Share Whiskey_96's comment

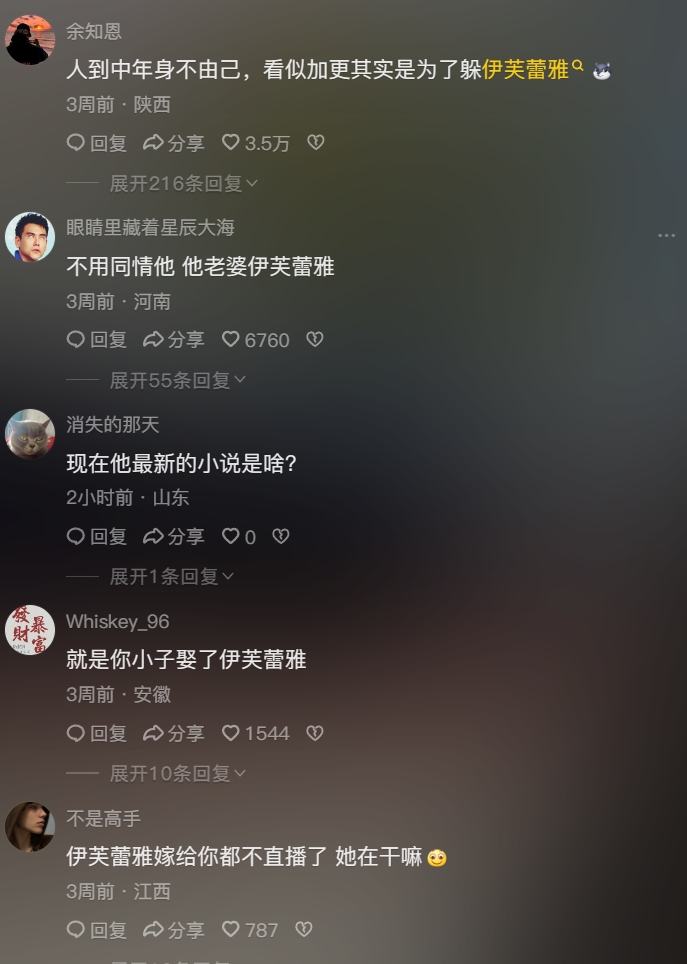click(x=173, y=733)
